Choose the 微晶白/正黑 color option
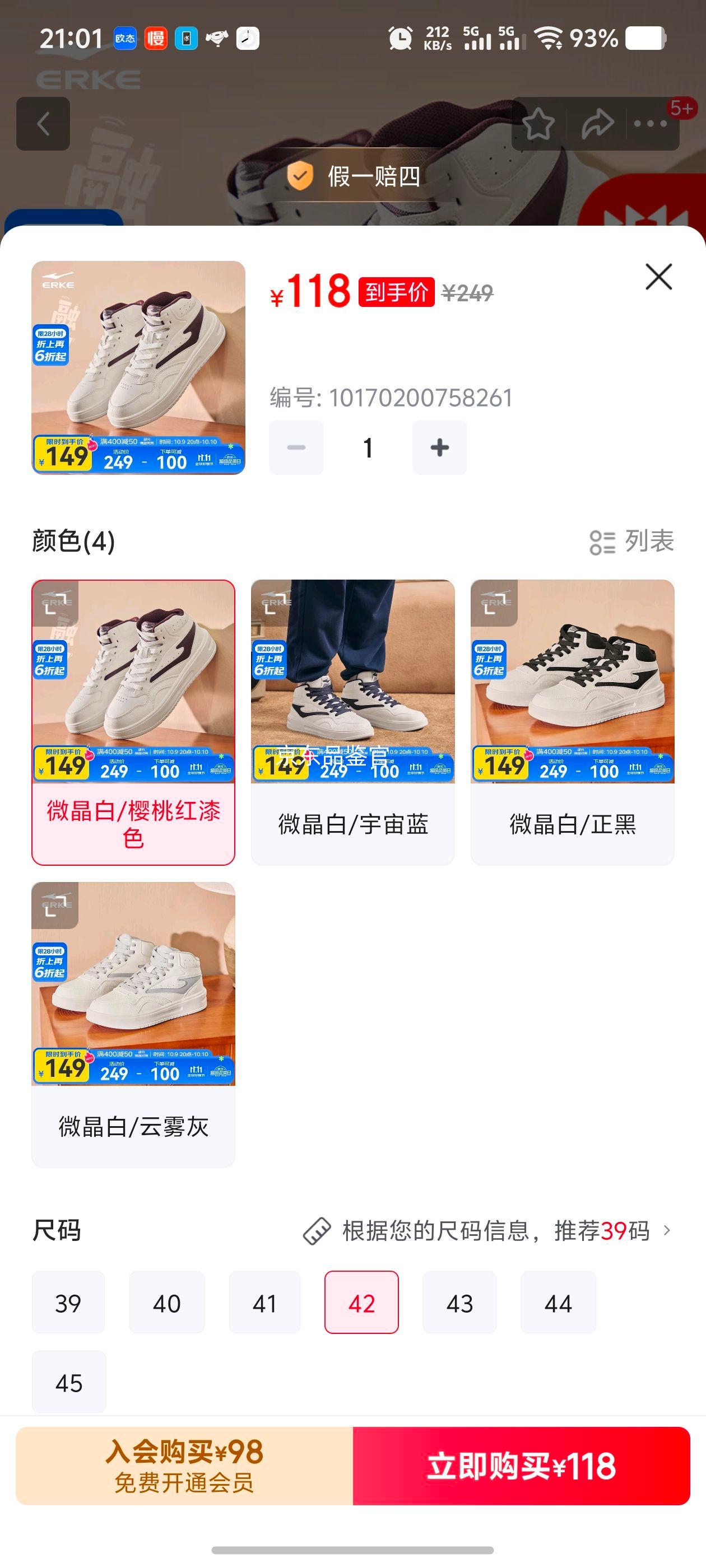 [572, 721]
